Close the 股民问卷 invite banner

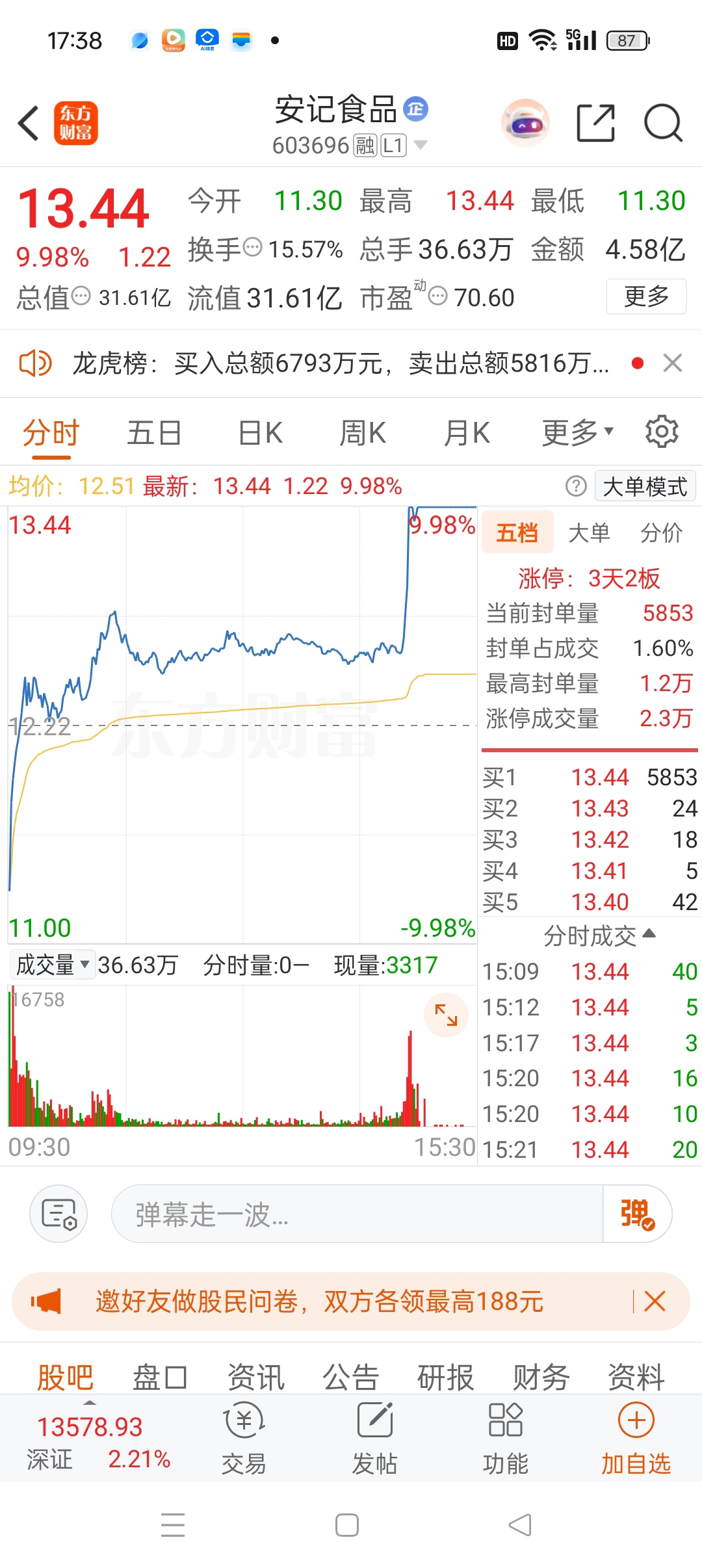pyautogui.click(x=655, y=1301)
